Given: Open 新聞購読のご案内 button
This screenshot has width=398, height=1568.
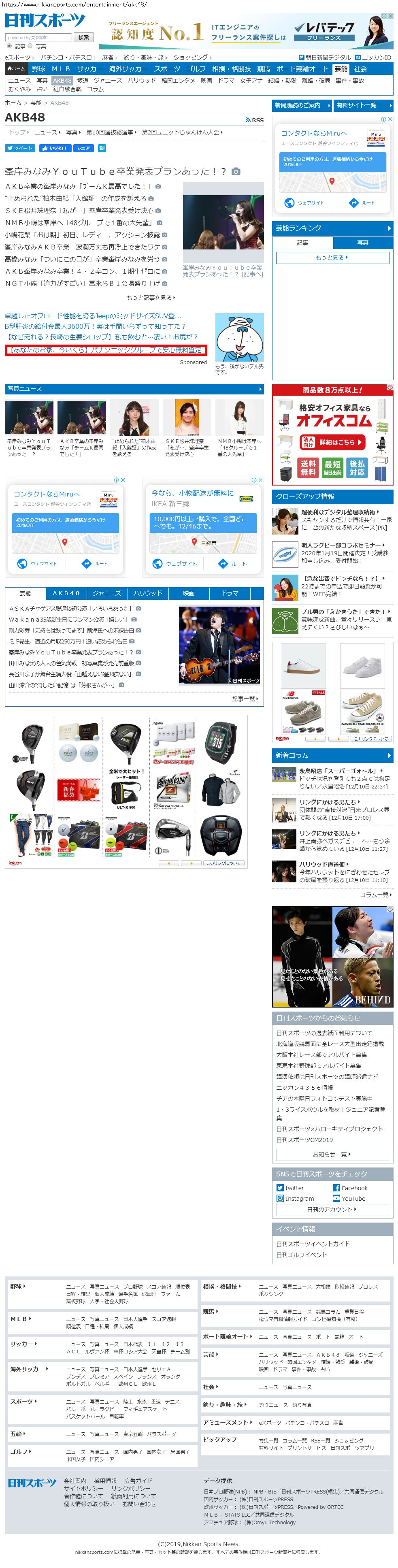Looking at the screenshot, I should [301, 105].
